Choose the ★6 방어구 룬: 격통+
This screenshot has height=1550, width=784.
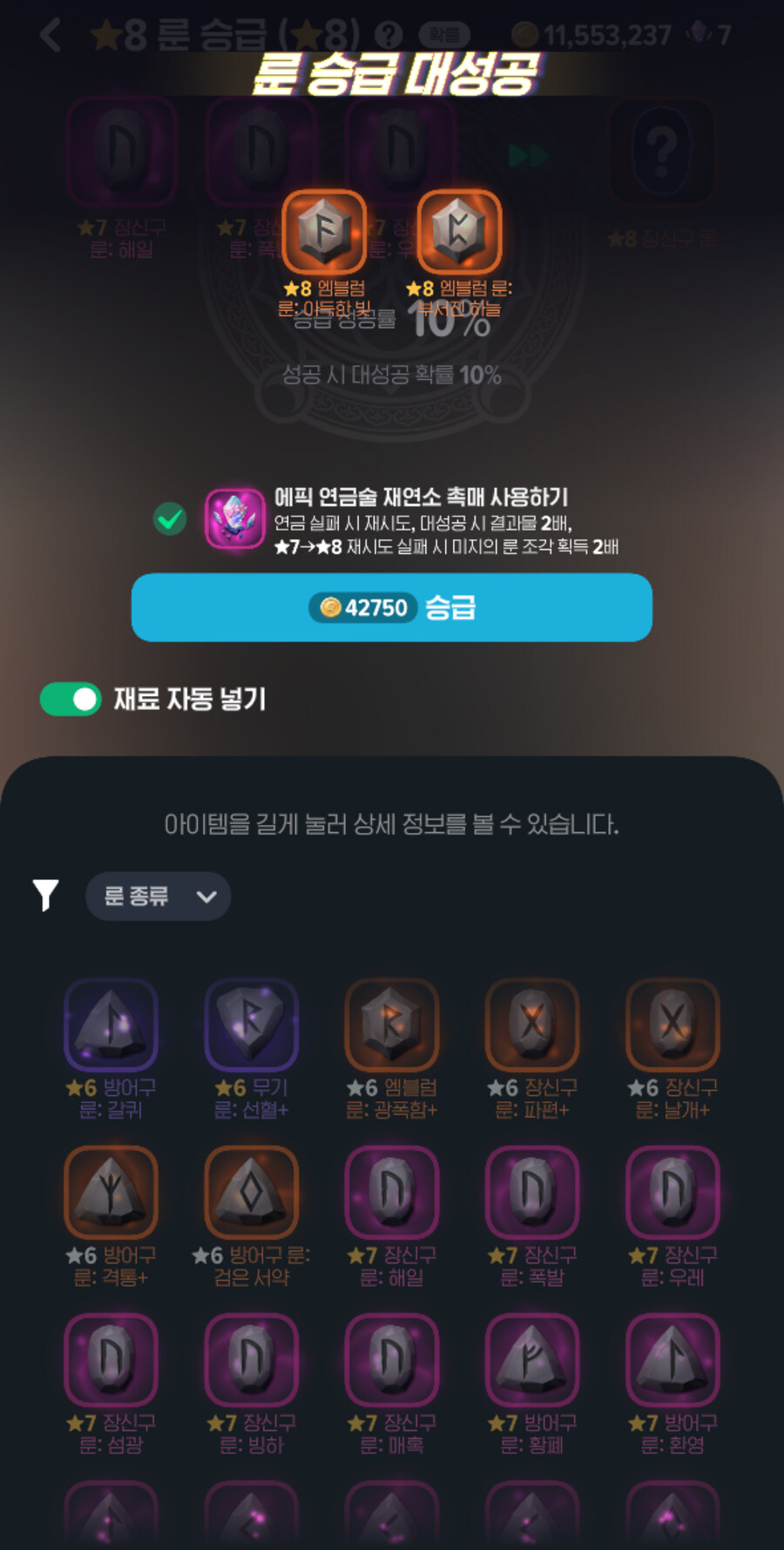[x=111, y=1192]
